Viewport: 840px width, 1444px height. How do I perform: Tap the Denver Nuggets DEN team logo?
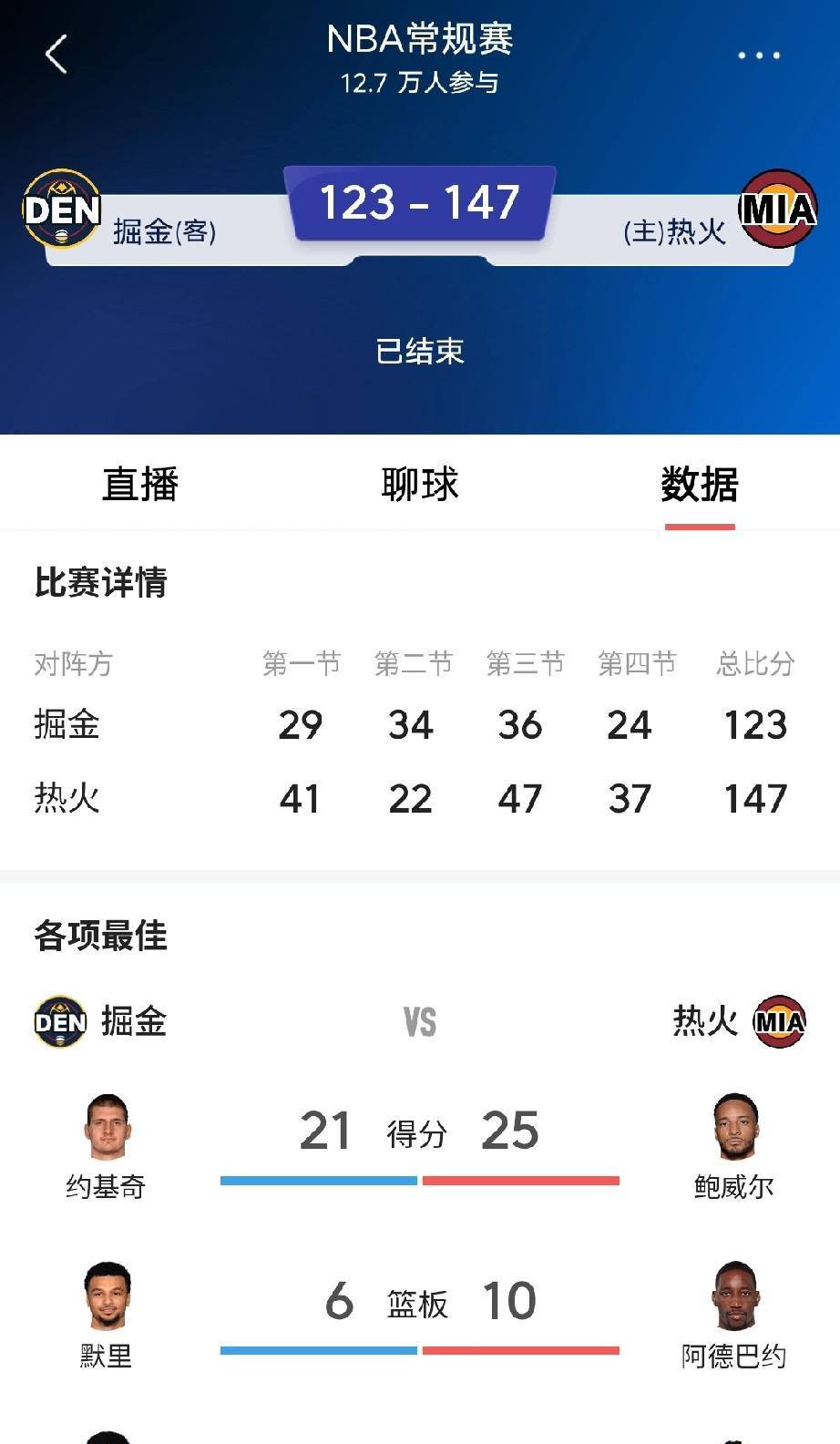(x=61, y=208)
